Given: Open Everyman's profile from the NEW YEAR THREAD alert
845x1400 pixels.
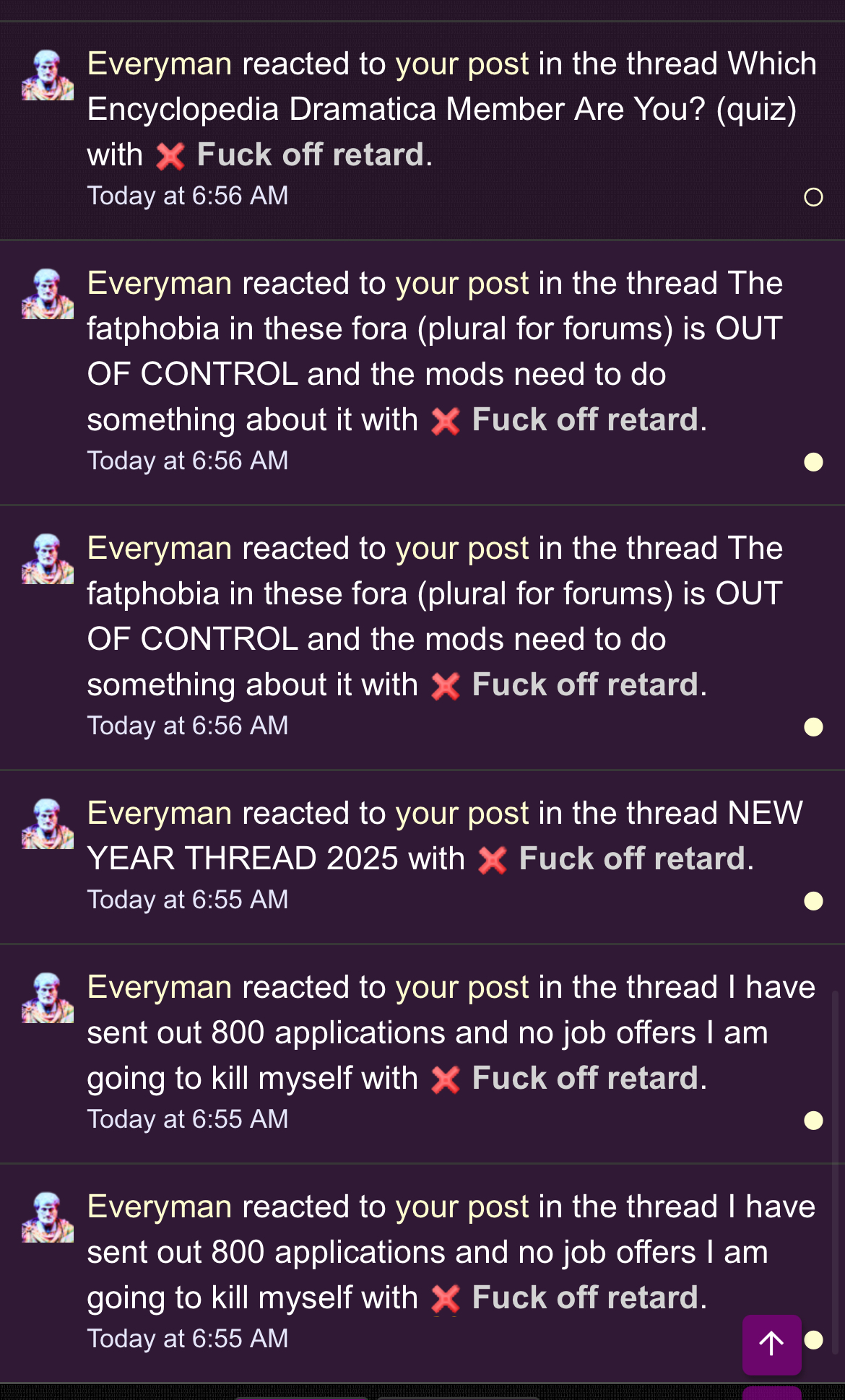Looking at the screenshot, I should (160, 814).
